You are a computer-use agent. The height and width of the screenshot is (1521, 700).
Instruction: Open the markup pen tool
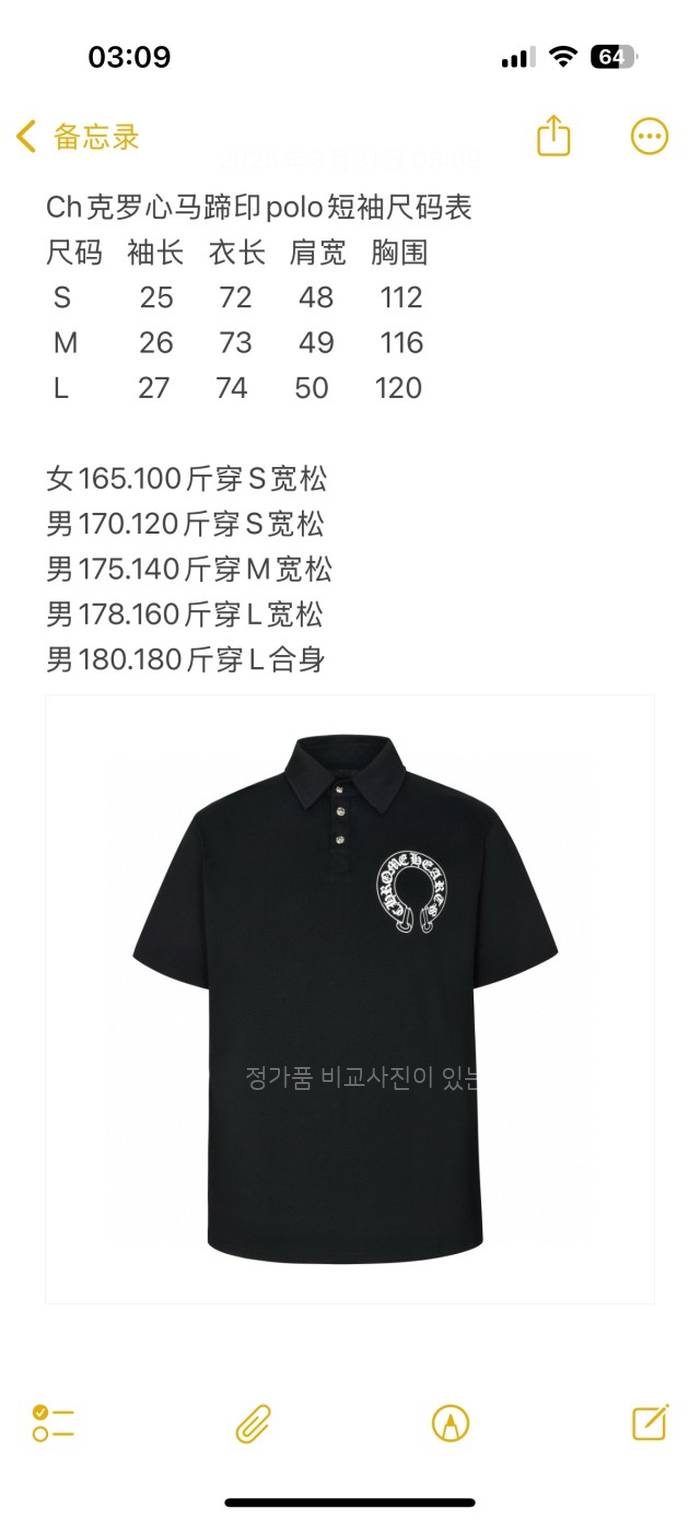(450, 1422)
